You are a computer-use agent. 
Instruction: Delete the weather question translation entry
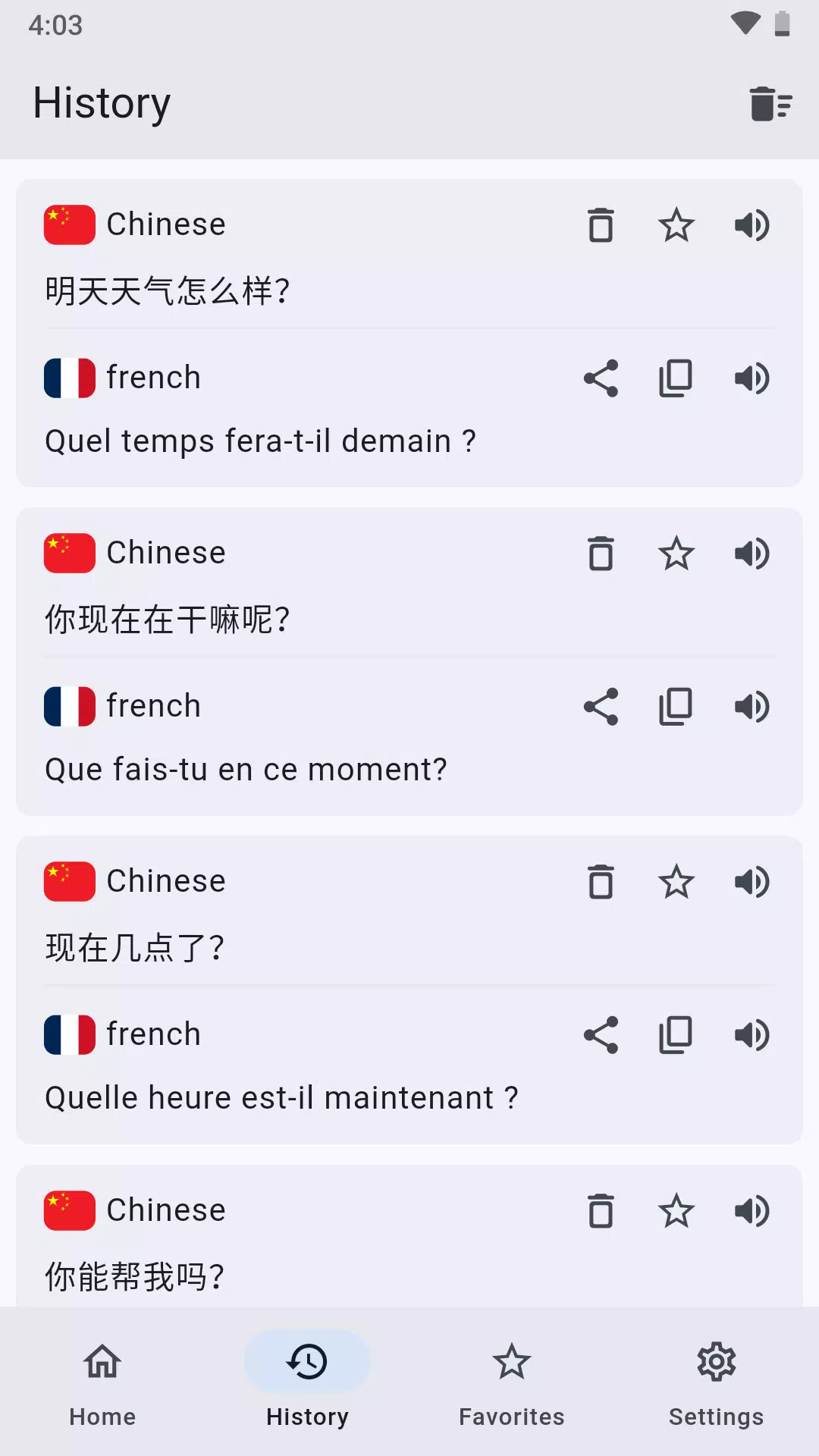(x=600, y=224)
